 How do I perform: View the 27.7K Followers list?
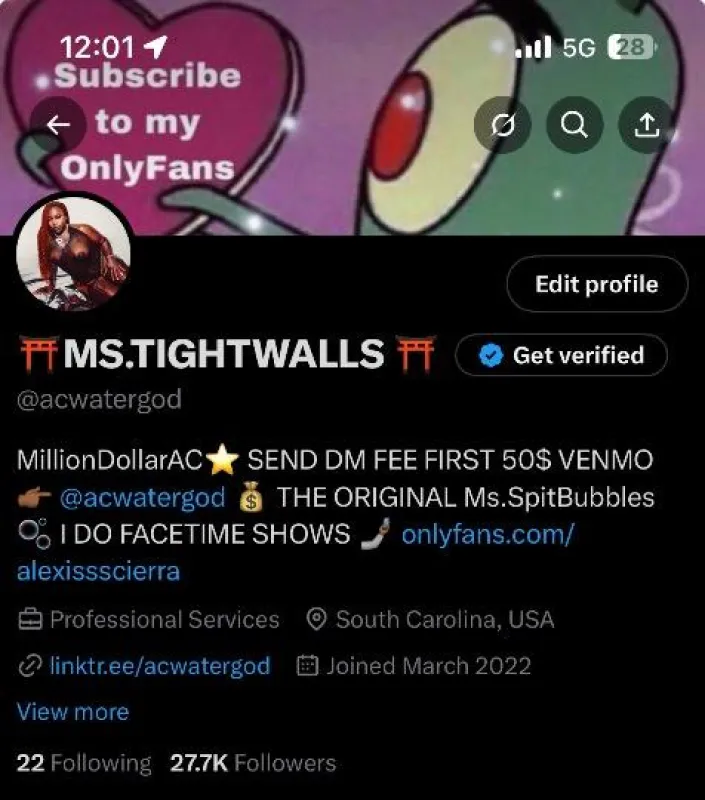[252, 763]
